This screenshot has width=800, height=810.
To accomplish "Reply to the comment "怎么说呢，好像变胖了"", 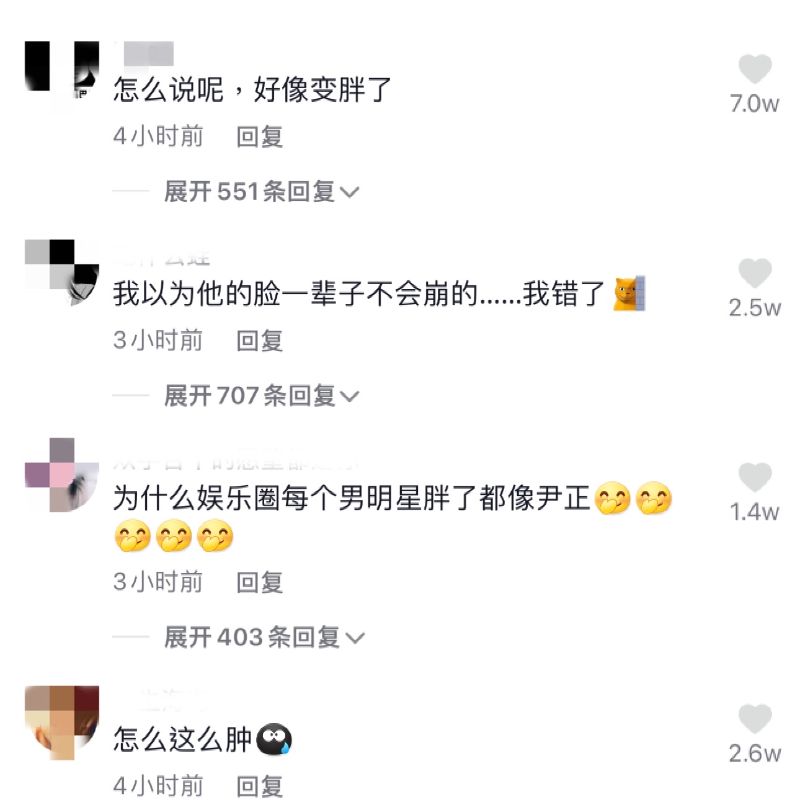I will [x=259, y=136].
